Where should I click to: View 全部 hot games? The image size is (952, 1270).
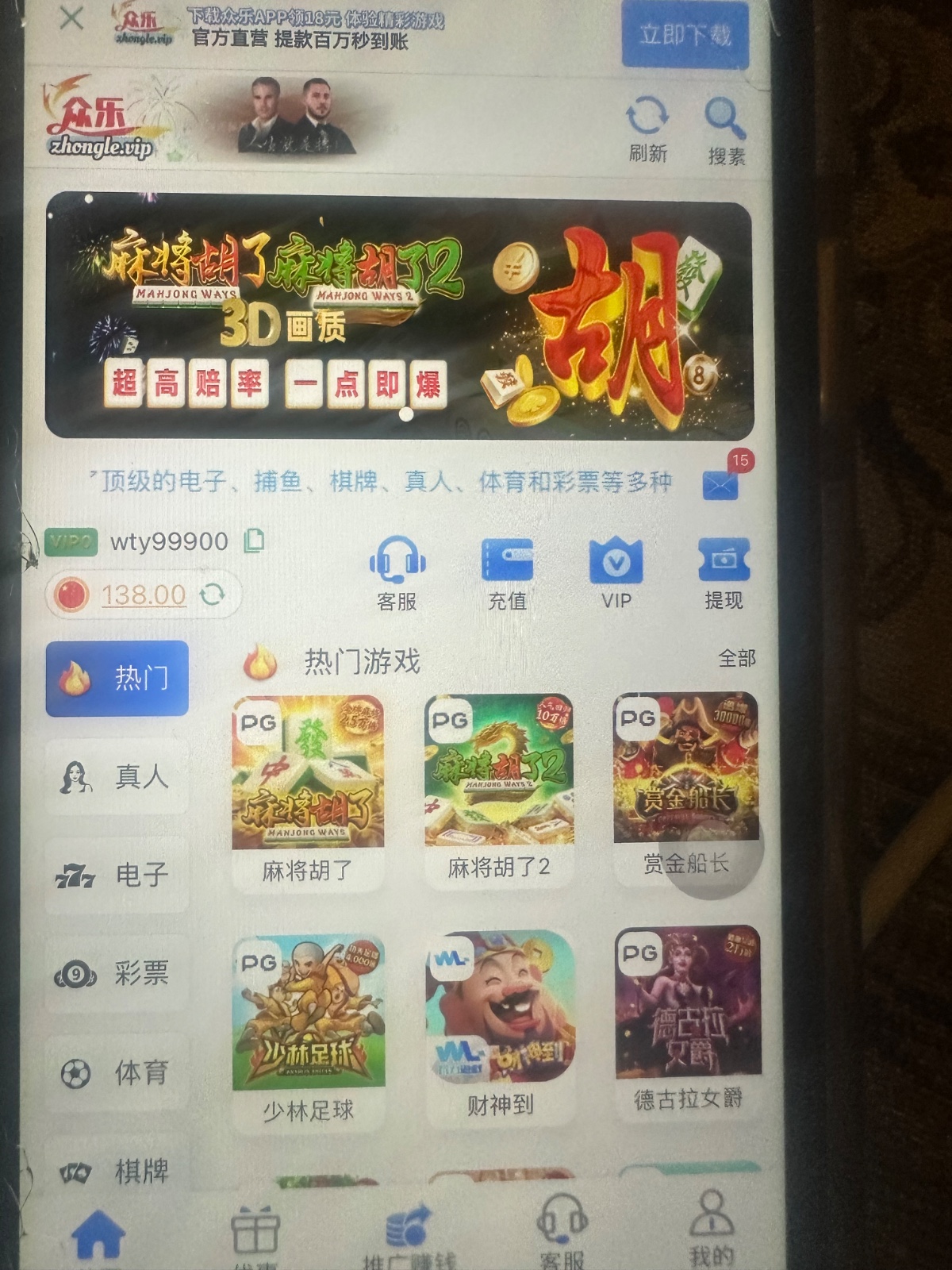736,658
